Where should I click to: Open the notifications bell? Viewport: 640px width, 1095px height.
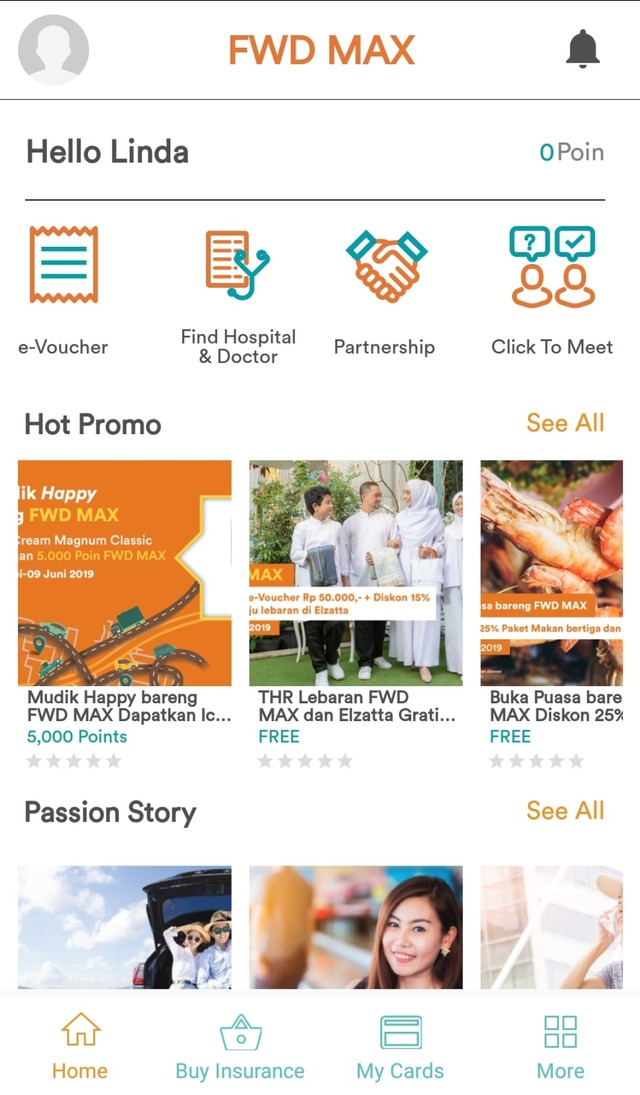tap(583, 49)
